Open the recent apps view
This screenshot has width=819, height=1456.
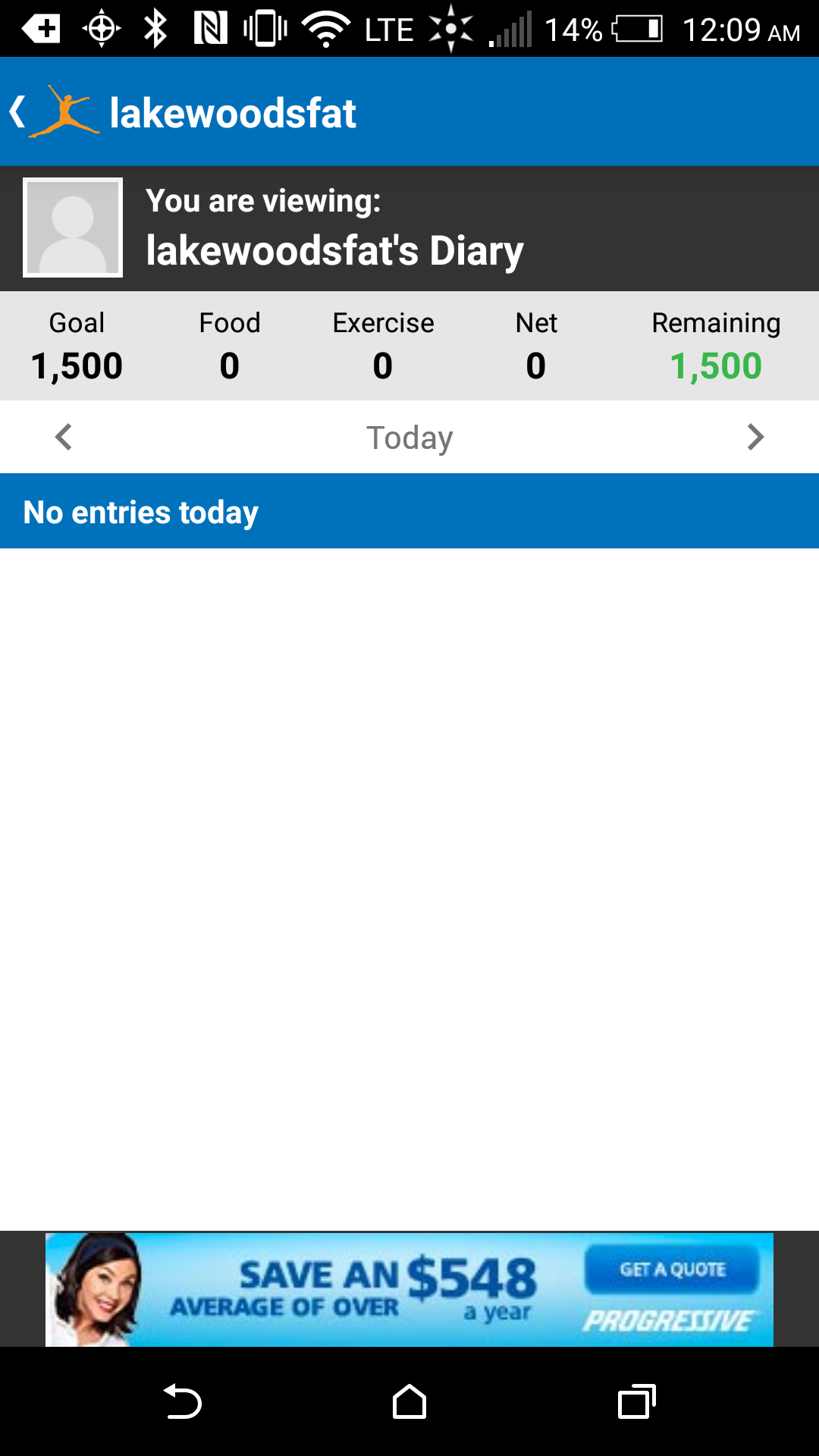(x=637, y=1401)
